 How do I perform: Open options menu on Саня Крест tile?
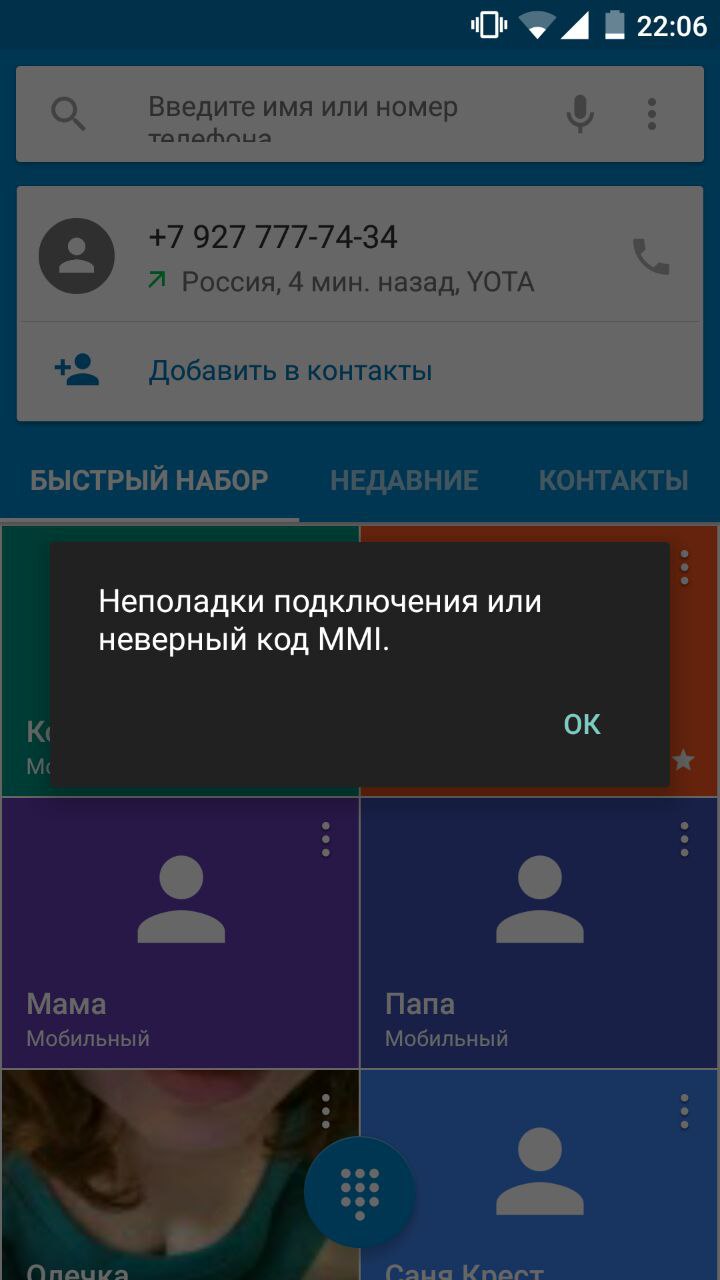pos(684,1110)
